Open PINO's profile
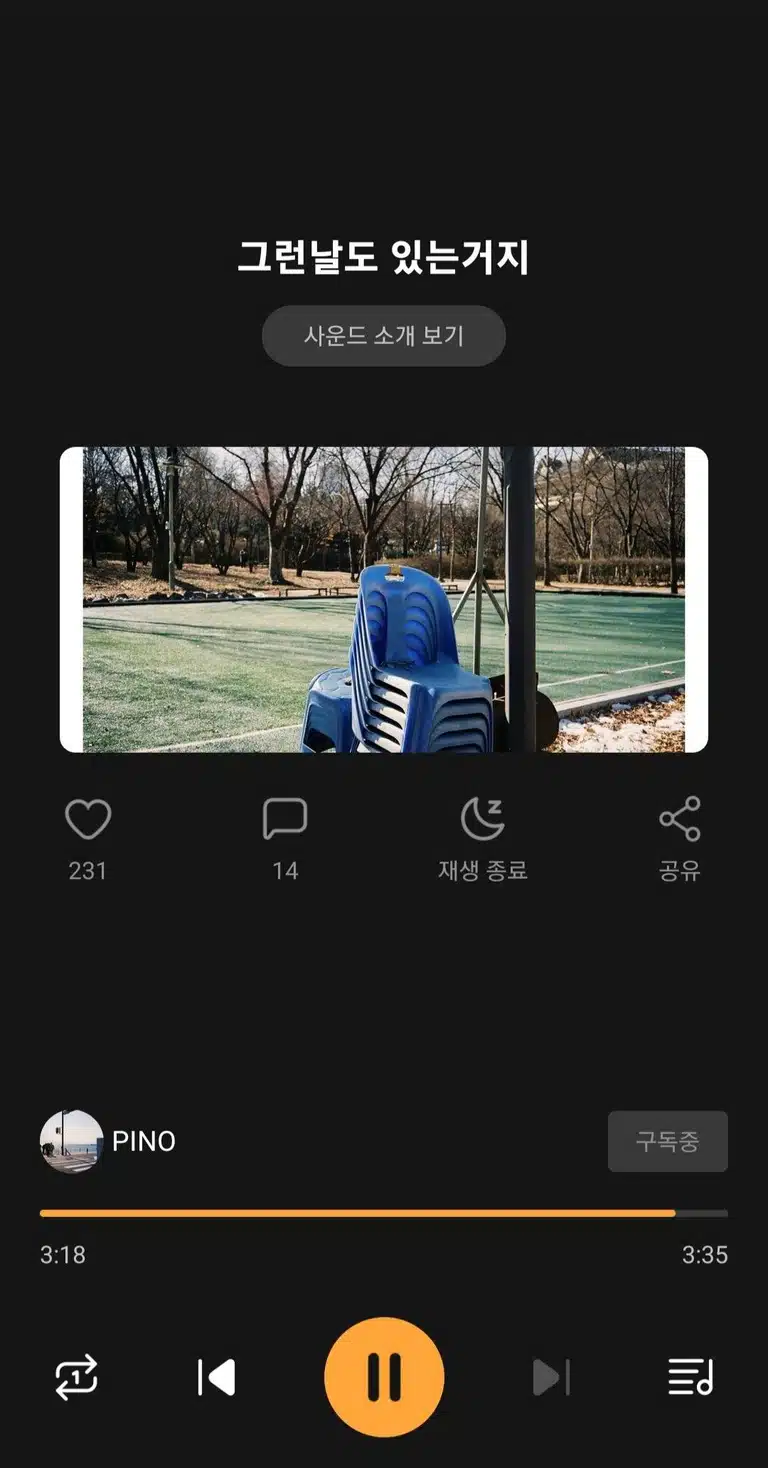 [x=108, y=1141]
